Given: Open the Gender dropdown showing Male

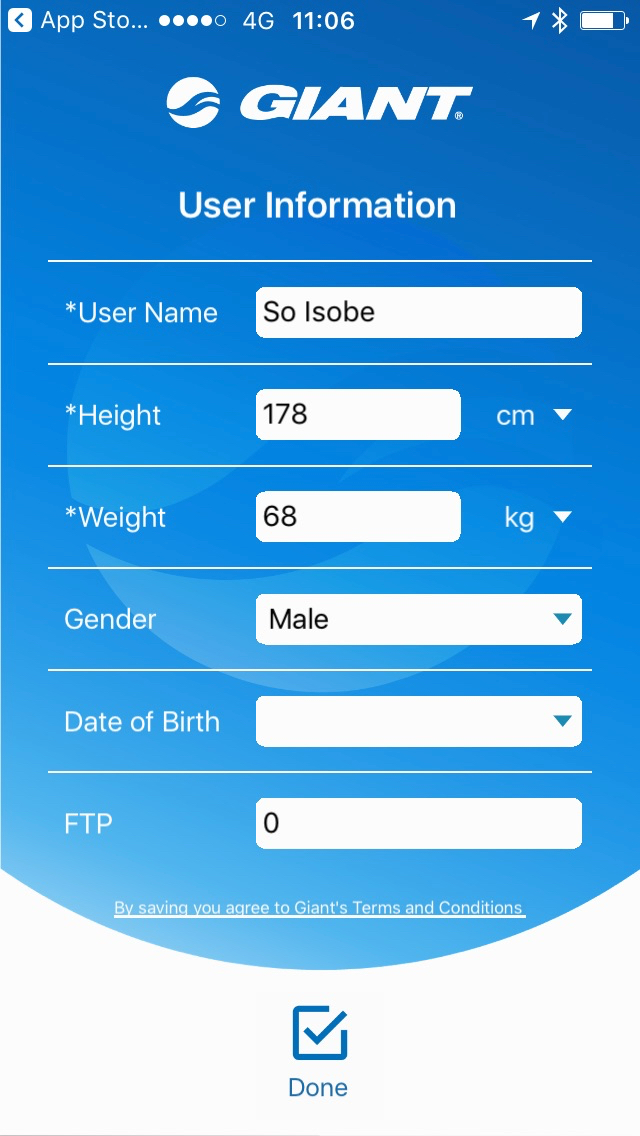Looking at the screenshot, I should pos(418,619).
